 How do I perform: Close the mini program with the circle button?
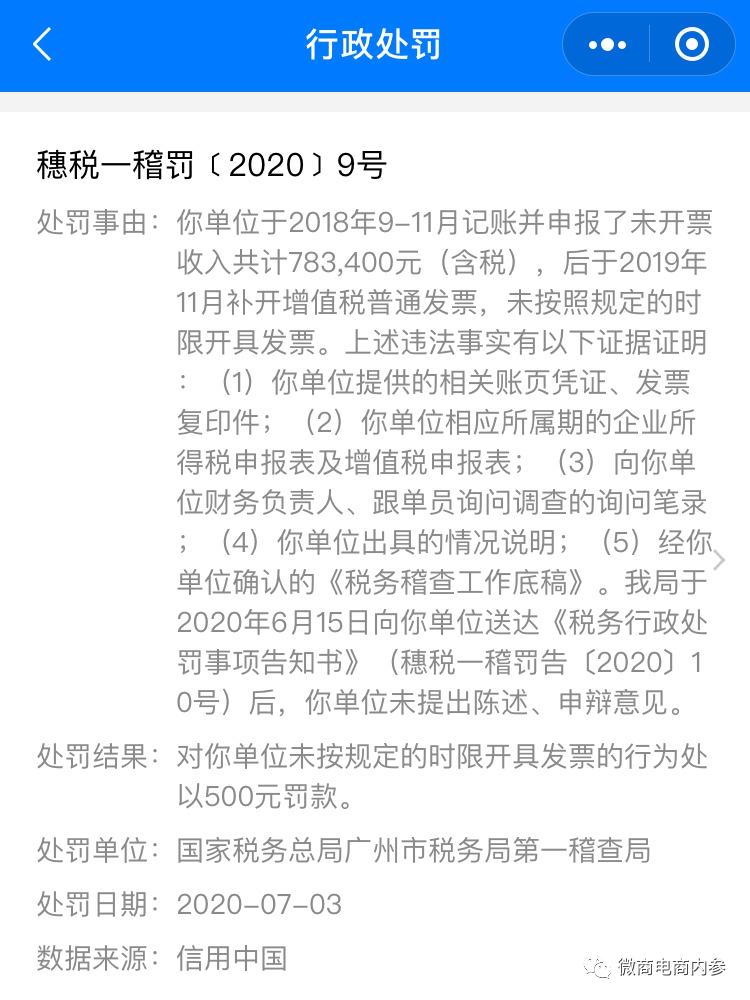(691, 45)
